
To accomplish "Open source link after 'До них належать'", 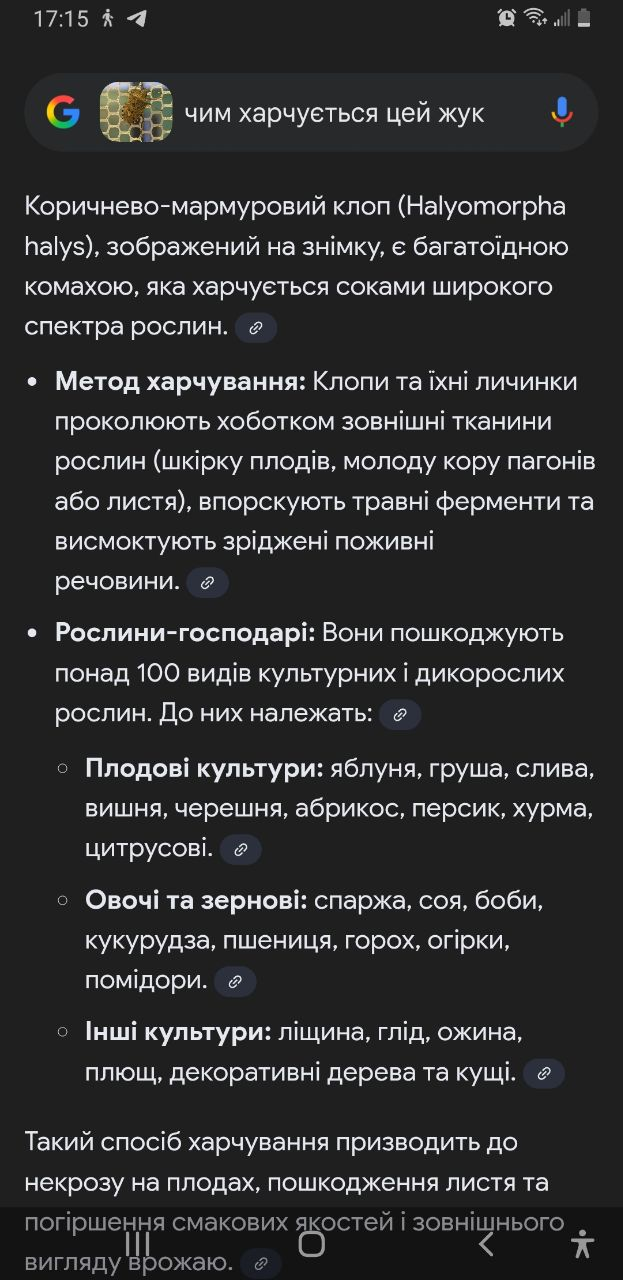I will coord(400,715).
